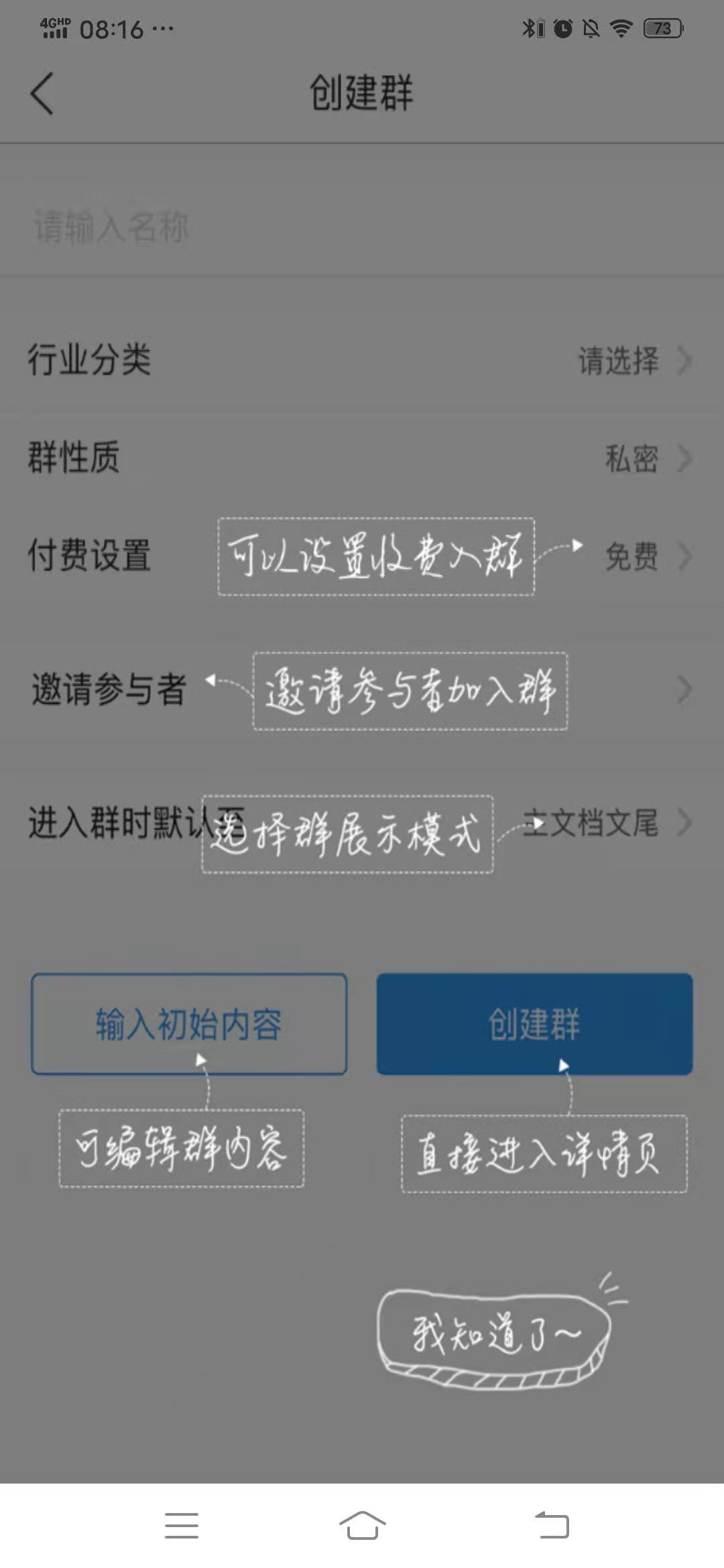The width and height of the screenshot is (724, 1568).
Task: Go back using the top-left arrow
Action: [42, 94]
